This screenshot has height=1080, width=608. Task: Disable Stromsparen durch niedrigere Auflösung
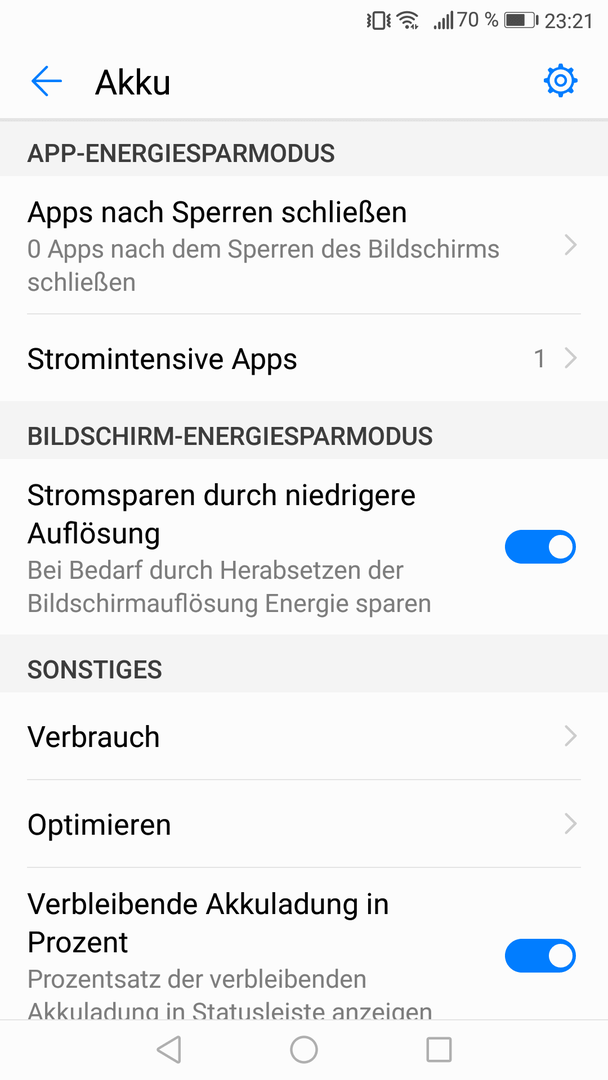pos(541,547)
